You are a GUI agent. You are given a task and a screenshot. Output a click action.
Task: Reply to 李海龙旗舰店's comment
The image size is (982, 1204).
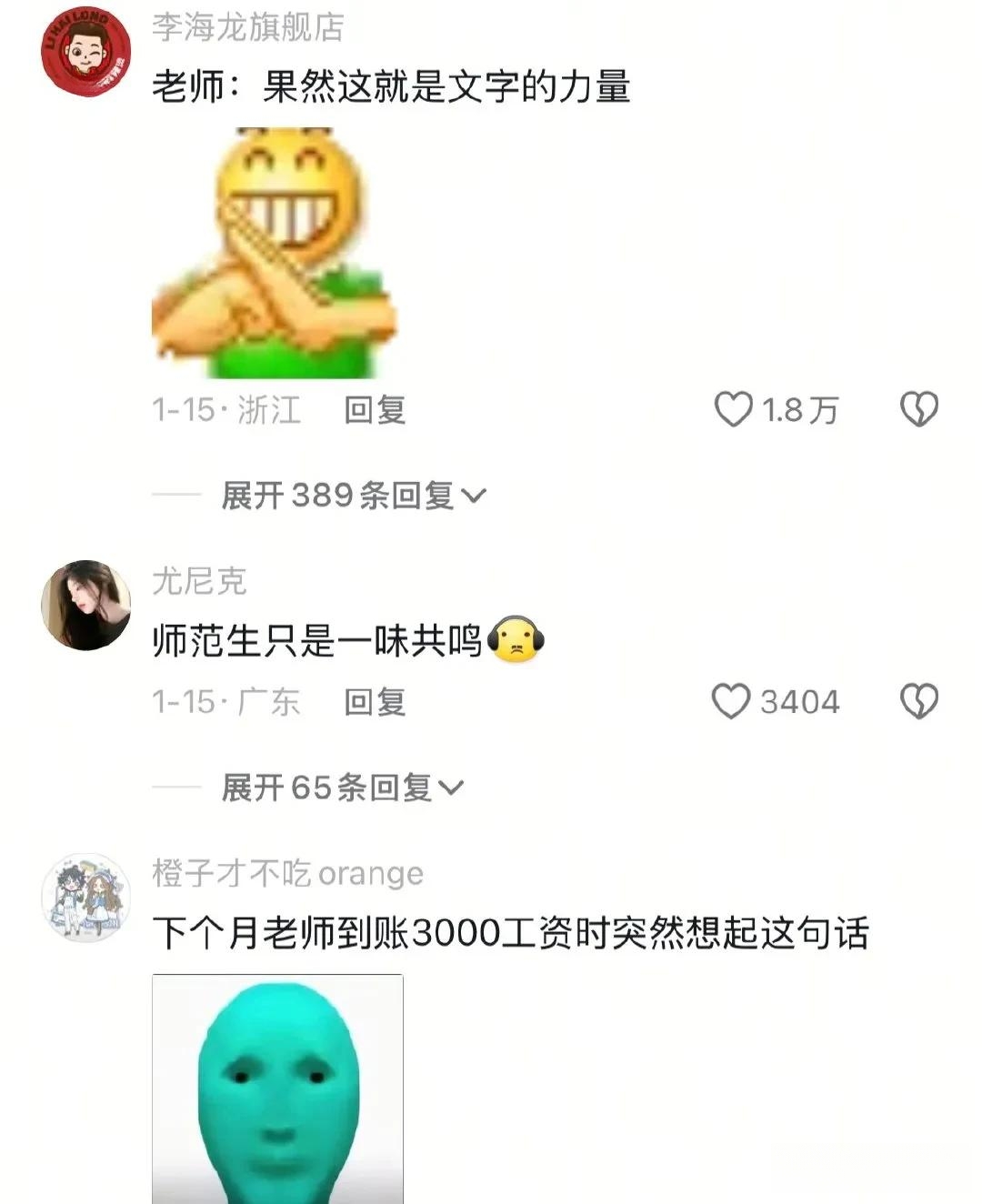(375, 410)
